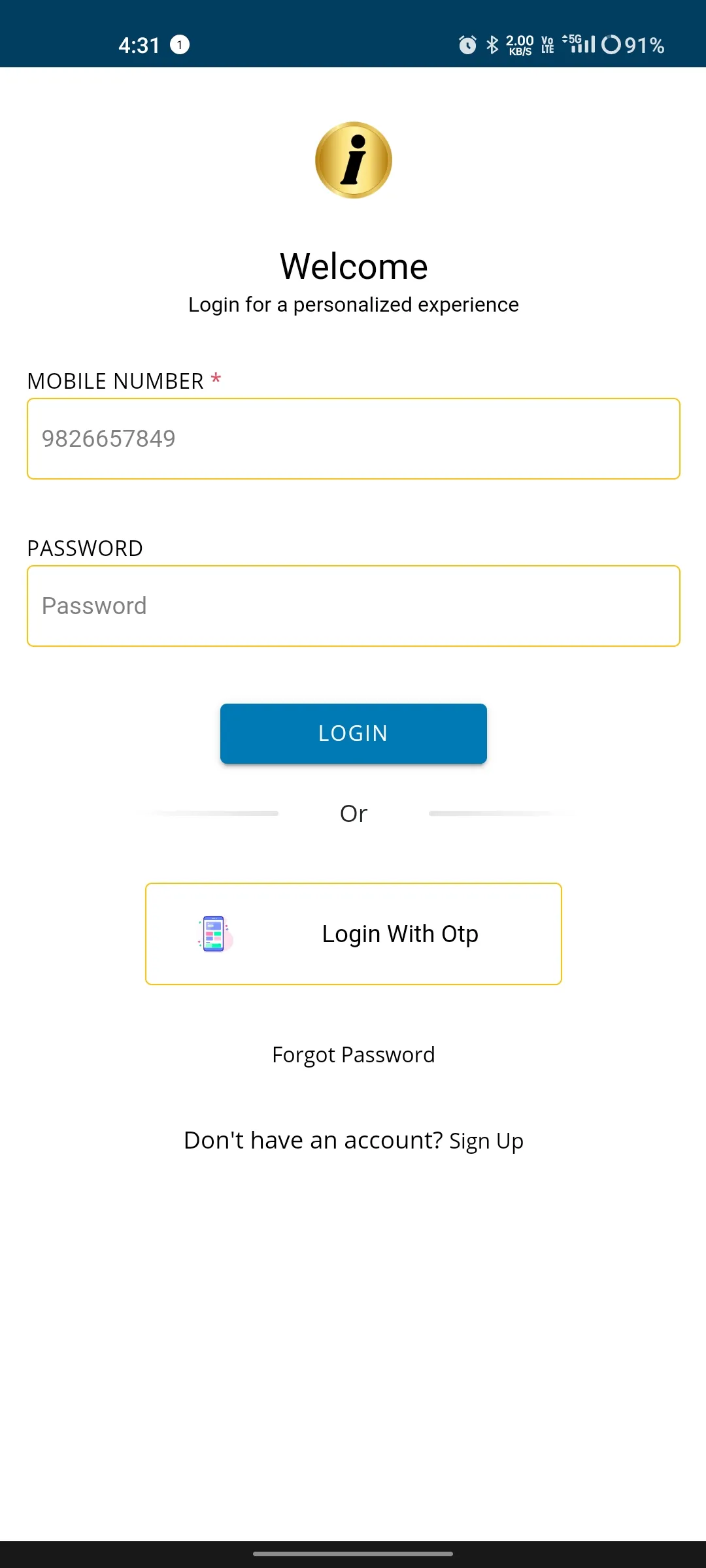Tap the gold app logo icon
This screenshot has width=706, height=1568.
(x=354, y=160)
